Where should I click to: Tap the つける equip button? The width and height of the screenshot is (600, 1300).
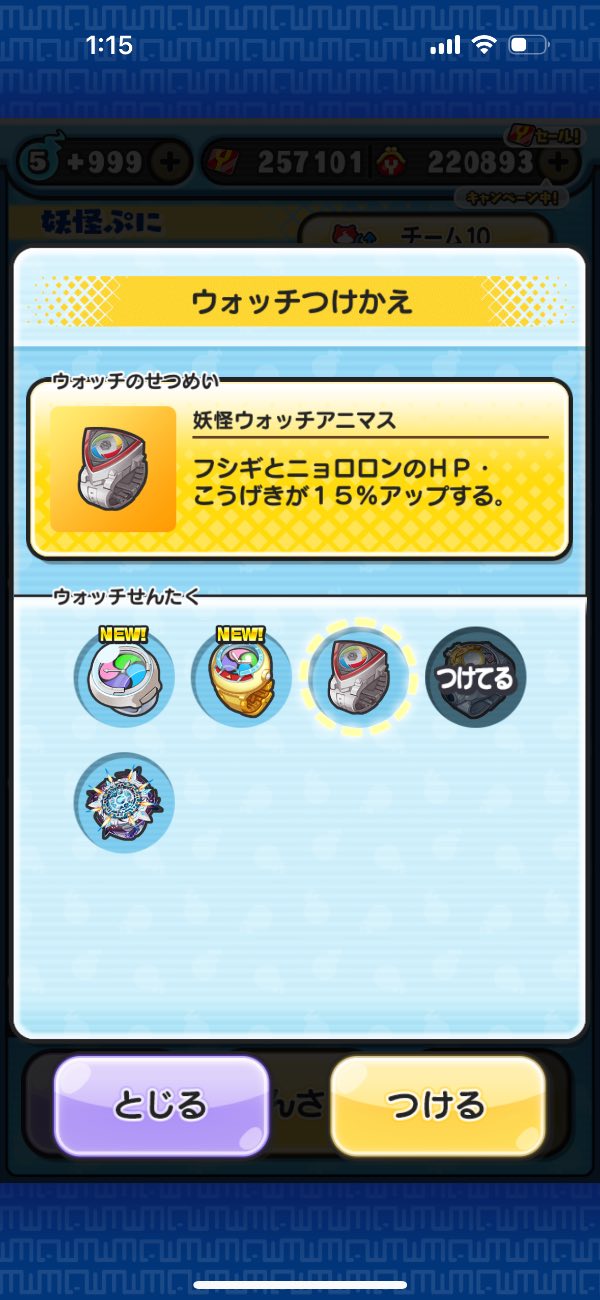point(437,1105)
